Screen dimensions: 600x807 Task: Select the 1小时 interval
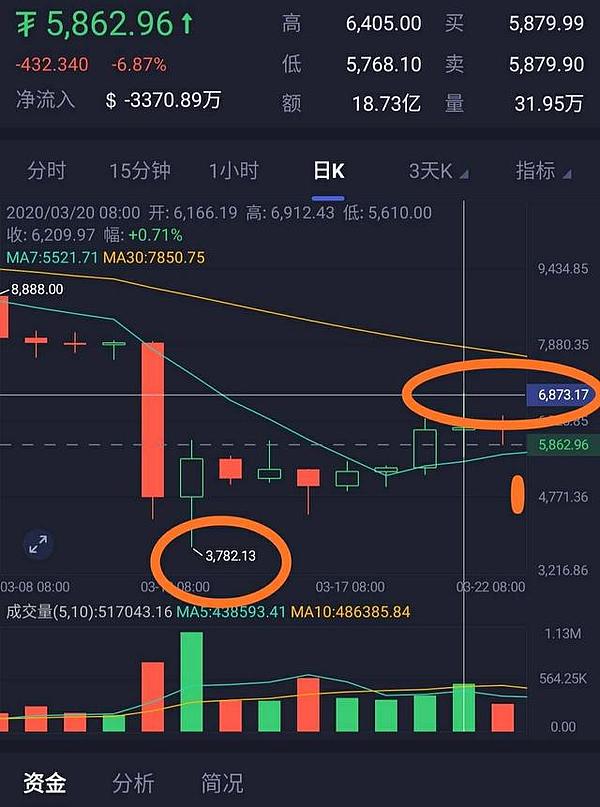(x=234, y=171)
